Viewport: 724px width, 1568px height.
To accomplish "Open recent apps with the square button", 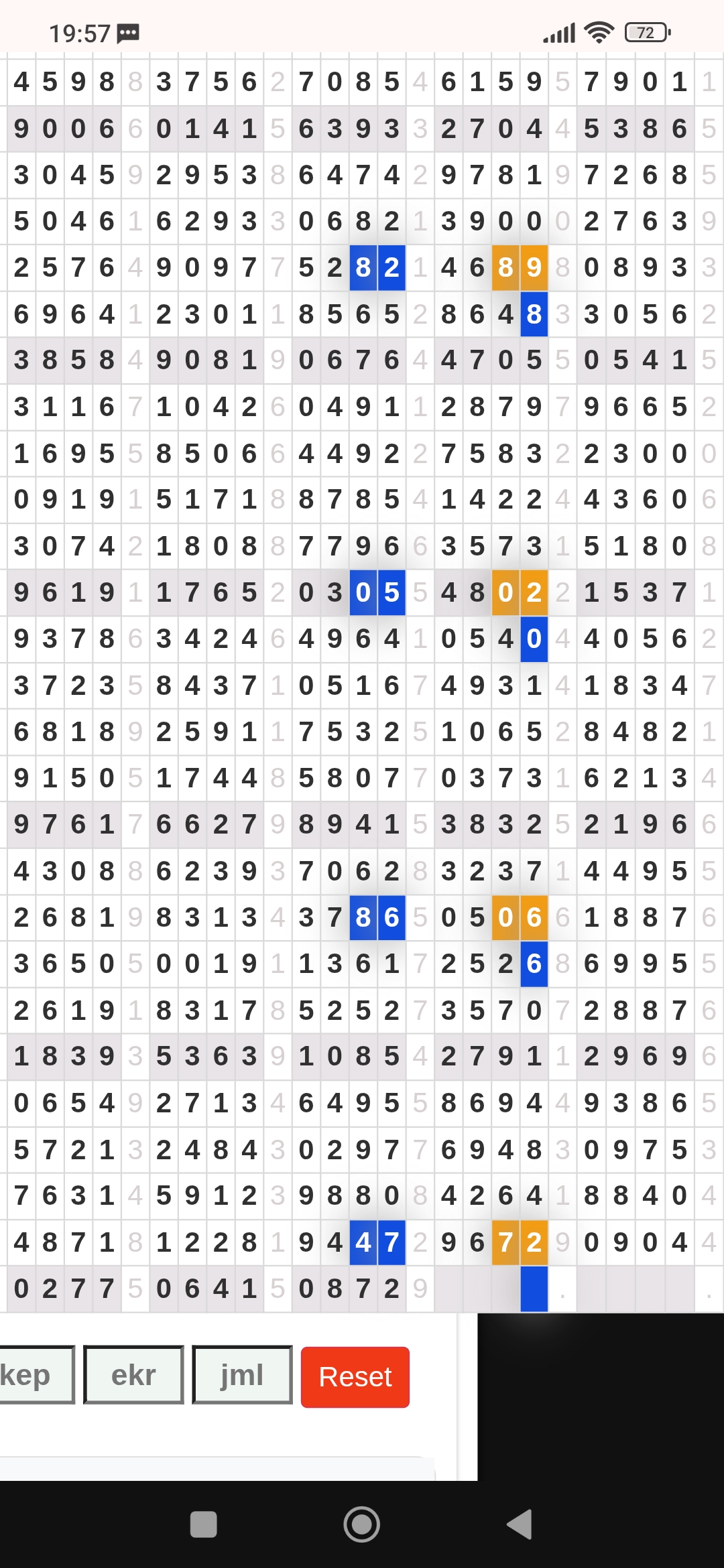I will click(204, 1524).
